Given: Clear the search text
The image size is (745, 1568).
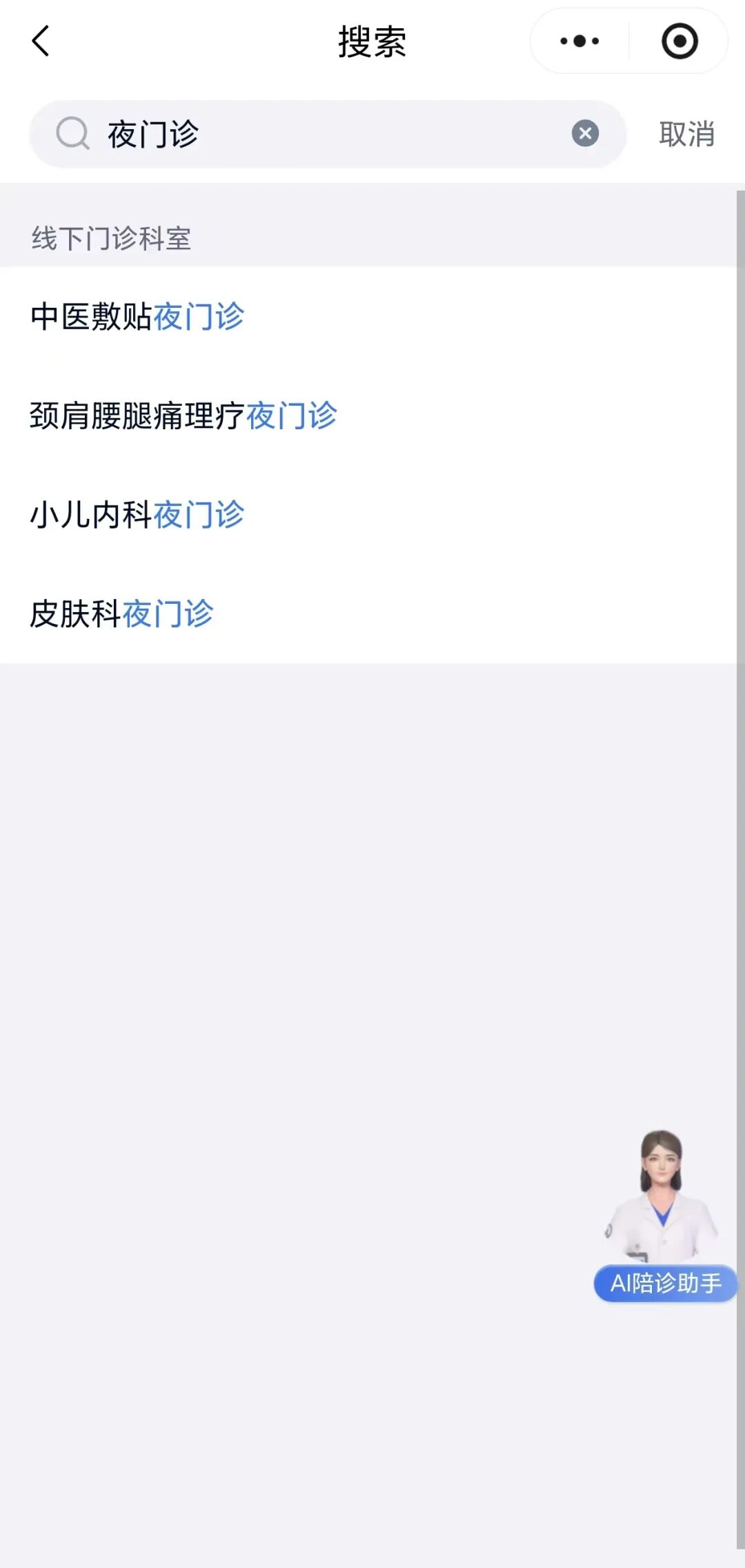Looking at the screenshot, I should 585,133.
